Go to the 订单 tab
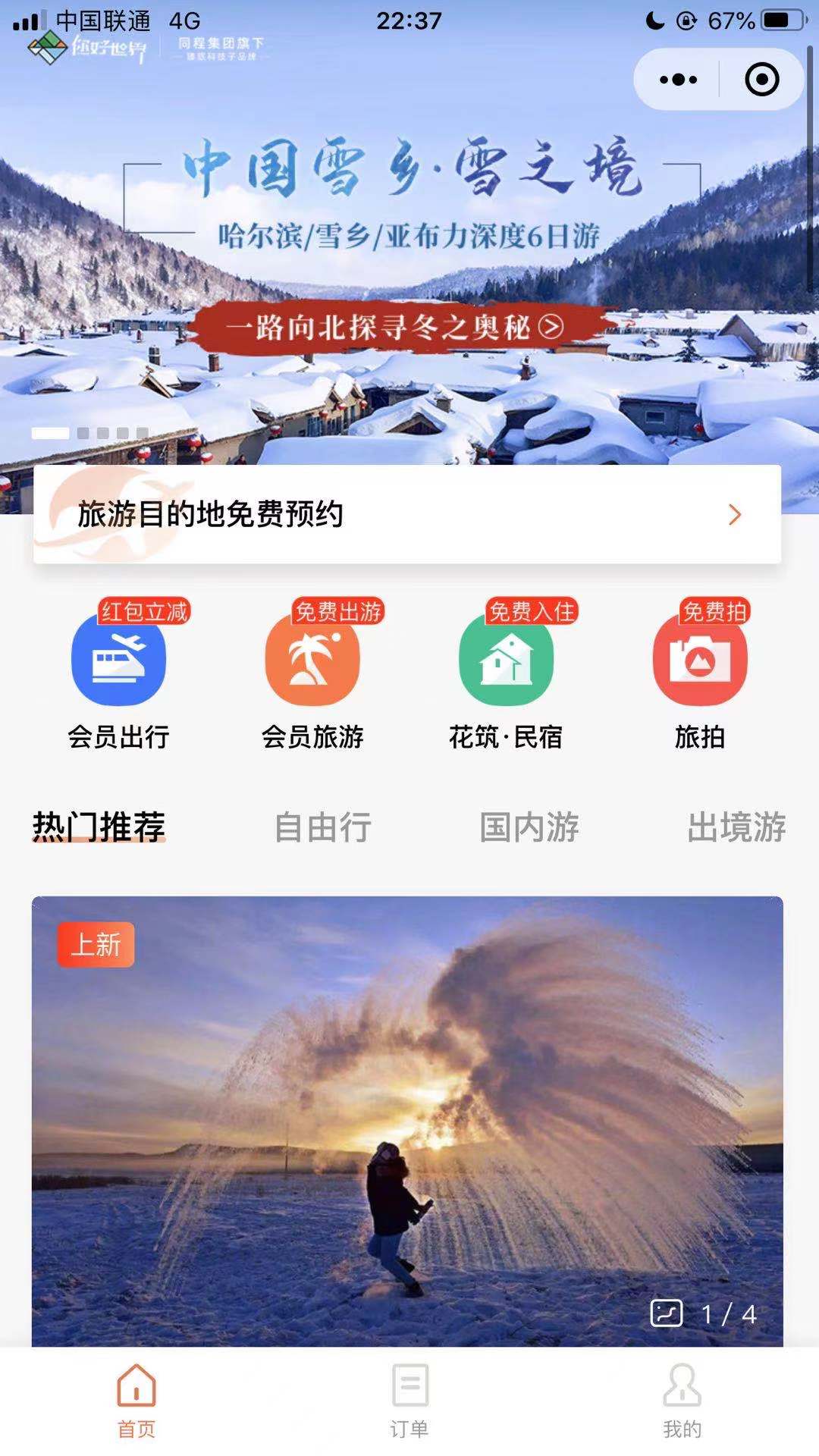The height and width of the screenshot is (1456, 819). [409, 1401]
